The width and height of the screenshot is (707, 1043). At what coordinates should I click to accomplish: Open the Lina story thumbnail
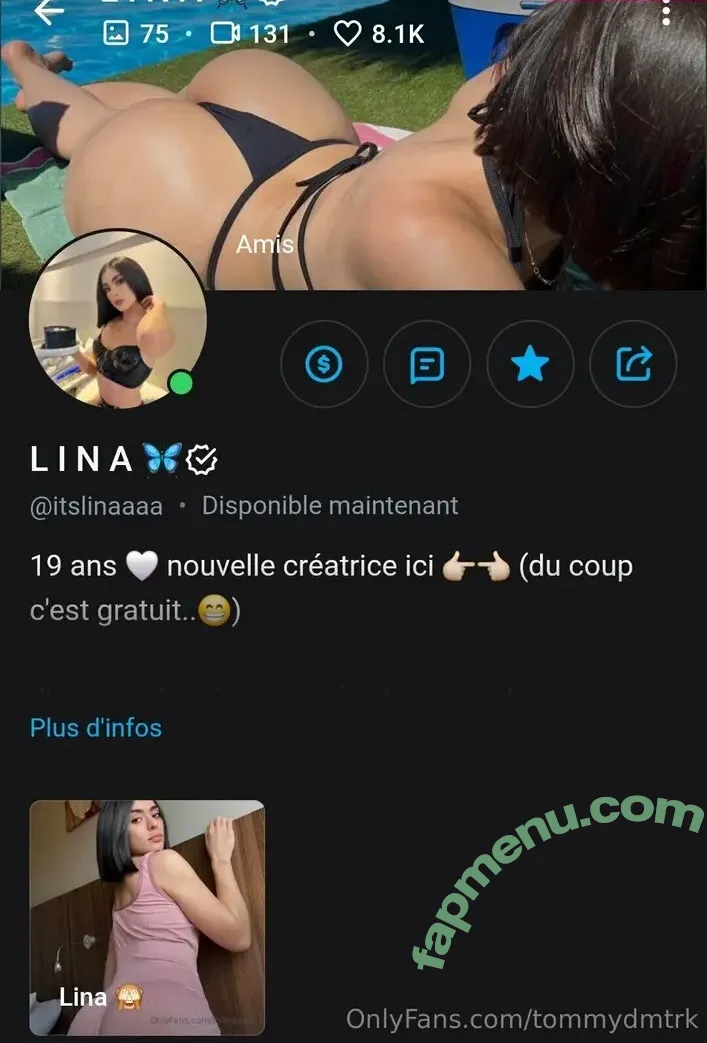pos(147,916)
